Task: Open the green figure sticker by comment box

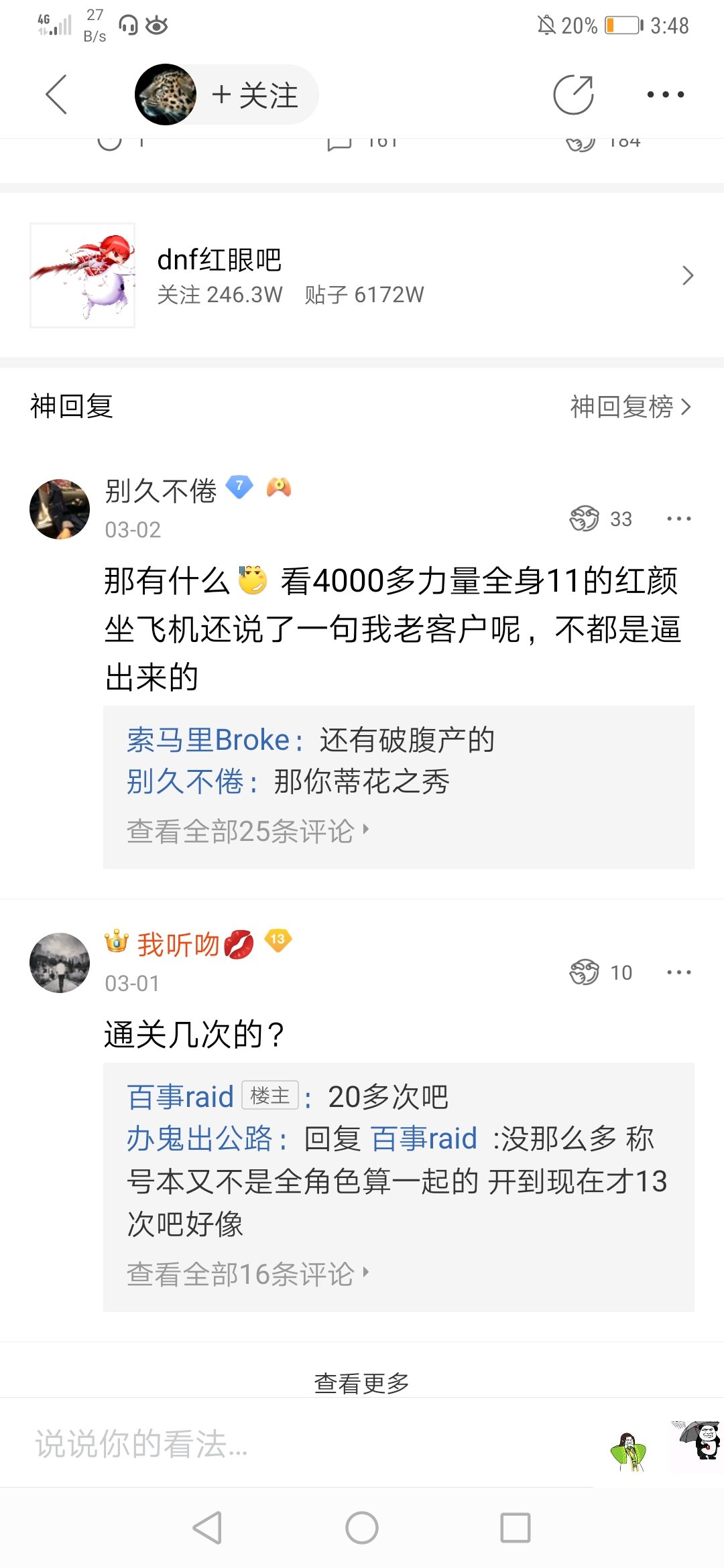Action: tap(627, 1451)
